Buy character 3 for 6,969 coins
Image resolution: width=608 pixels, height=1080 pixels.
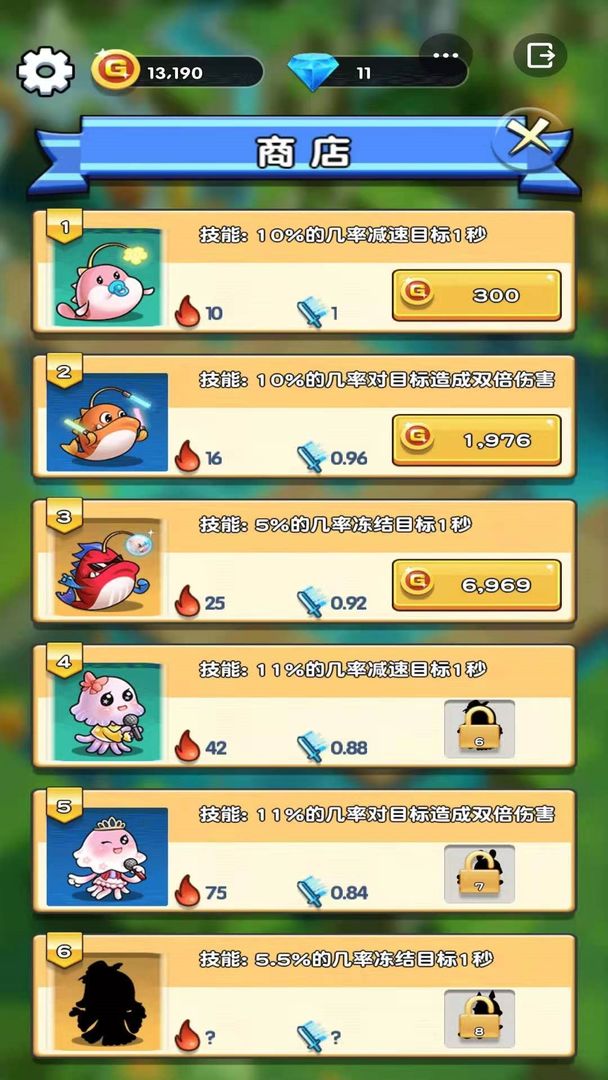pyautogui.click(x=476, y=584)
